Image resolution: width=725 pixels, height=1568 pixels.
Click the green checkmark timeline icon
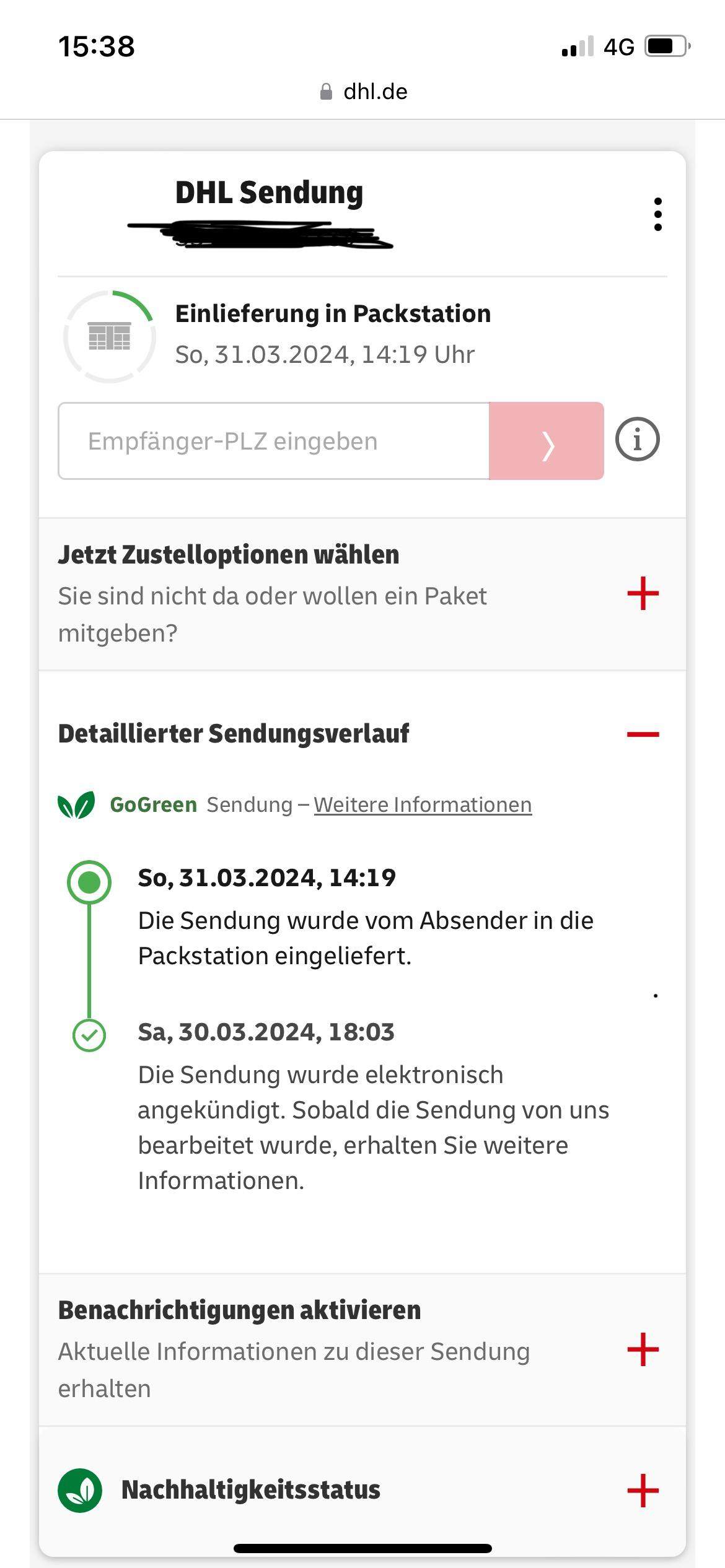click(x=89, y=1033)
